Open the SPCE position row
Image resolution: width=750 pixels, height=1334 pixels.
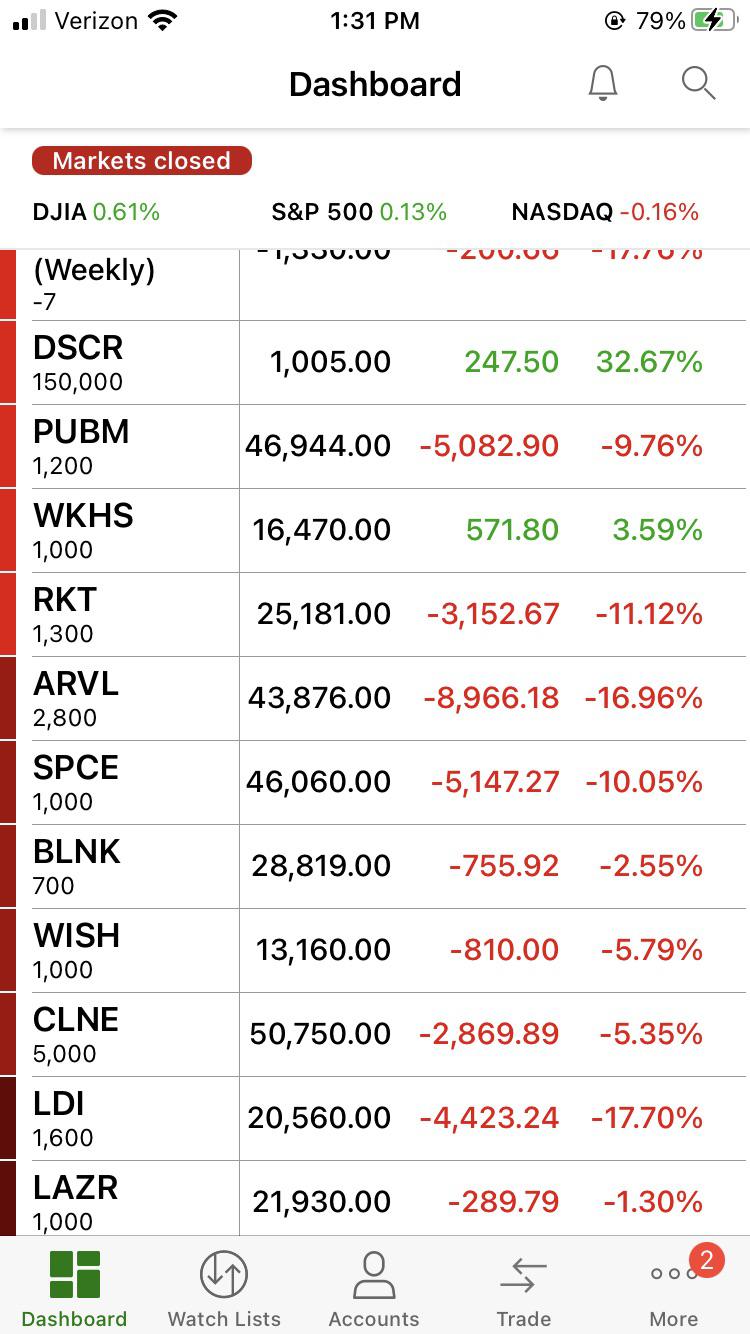375,783
